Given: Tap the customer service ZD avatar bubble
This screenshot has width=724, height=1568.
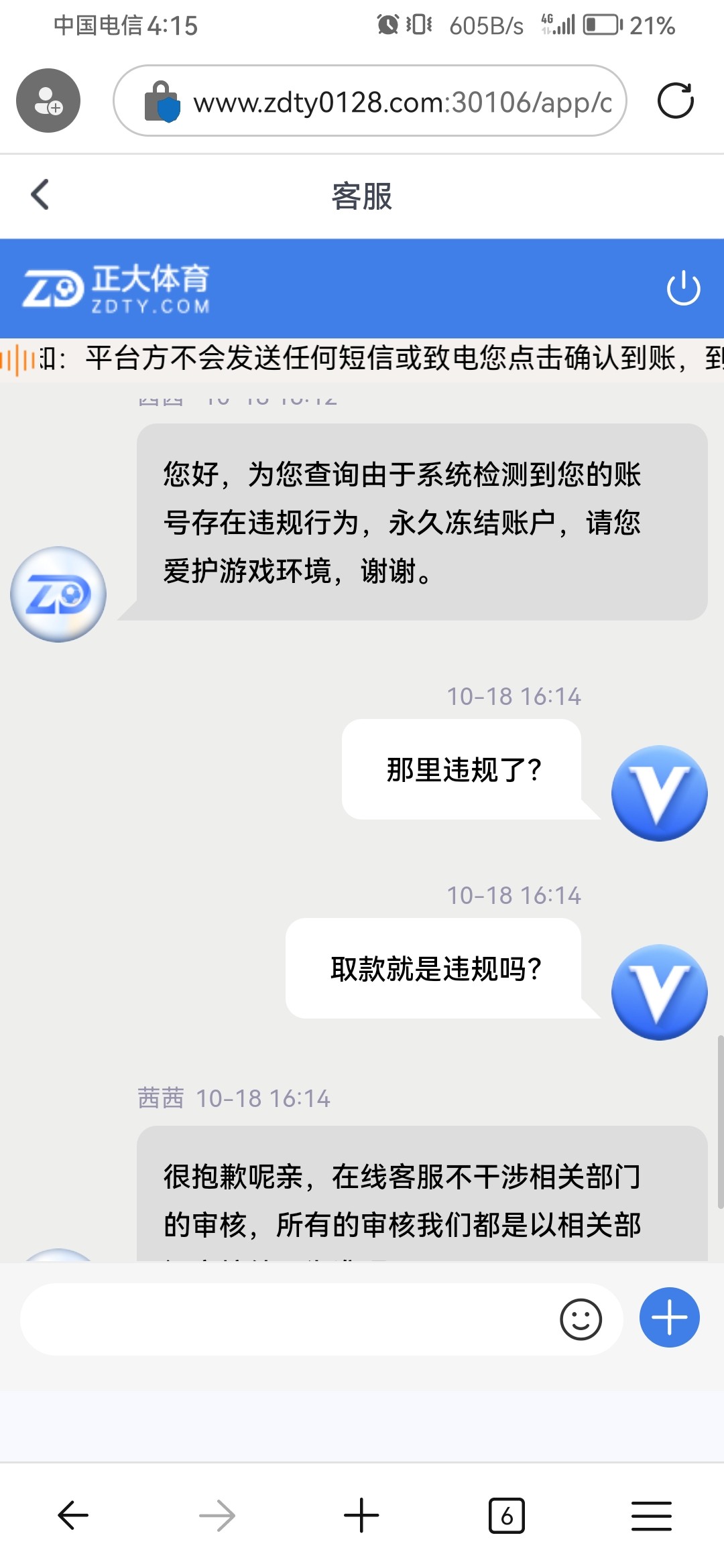Looking at the screenshot, I should [58, 593].
